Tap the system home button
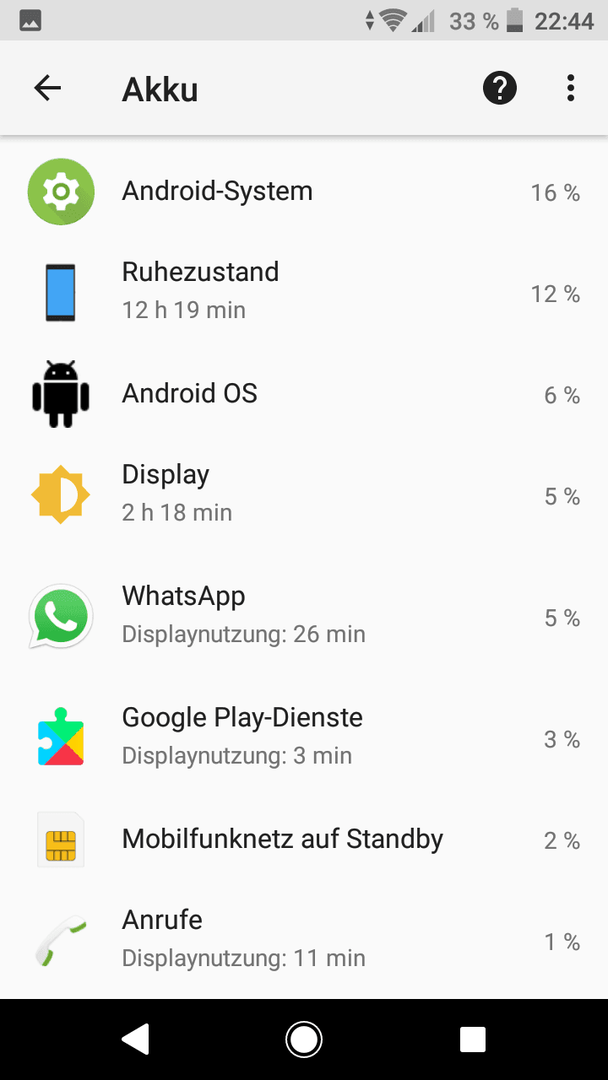 tap(304, 1039)
